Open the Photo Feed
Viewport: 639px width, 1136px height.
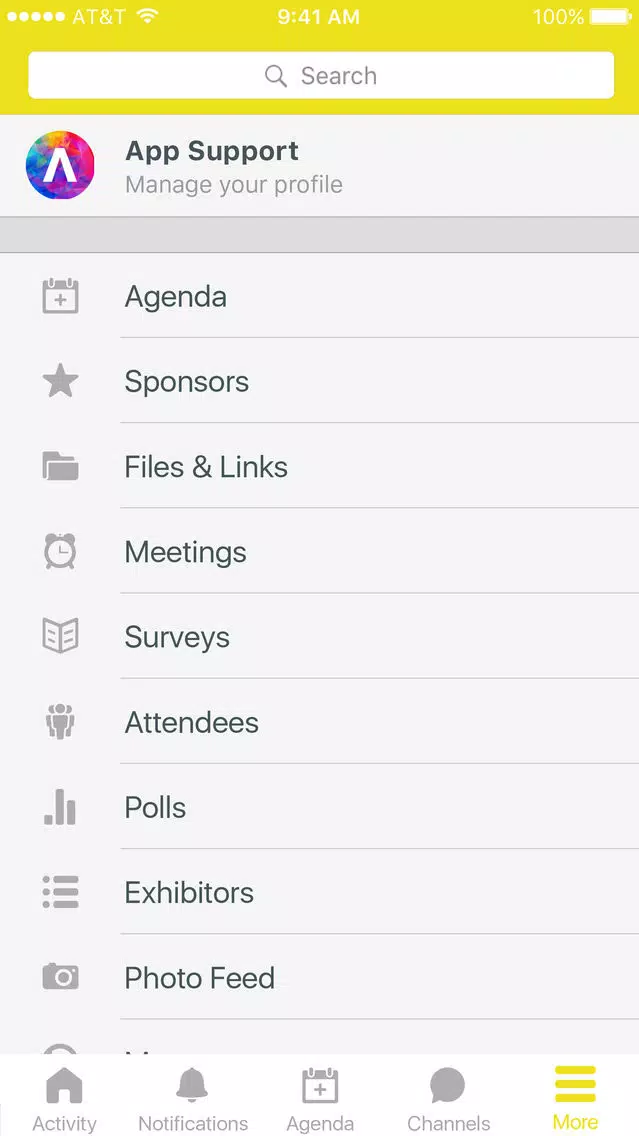pyautogui.click(x=320, y=977)
